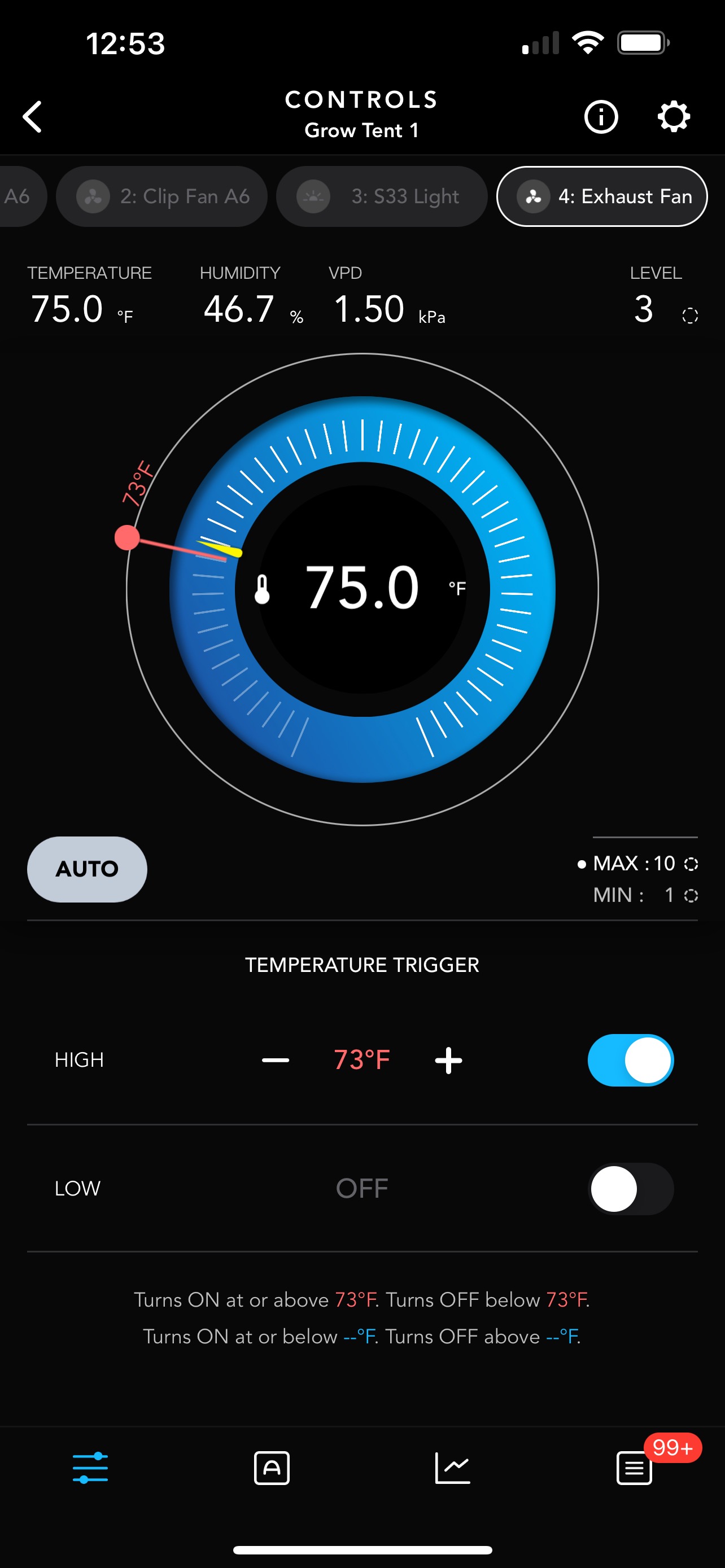The width and height of the screenshot is (725, 1568).
Task: Switch to the chart graph tab
Action: pos(452,1468)
